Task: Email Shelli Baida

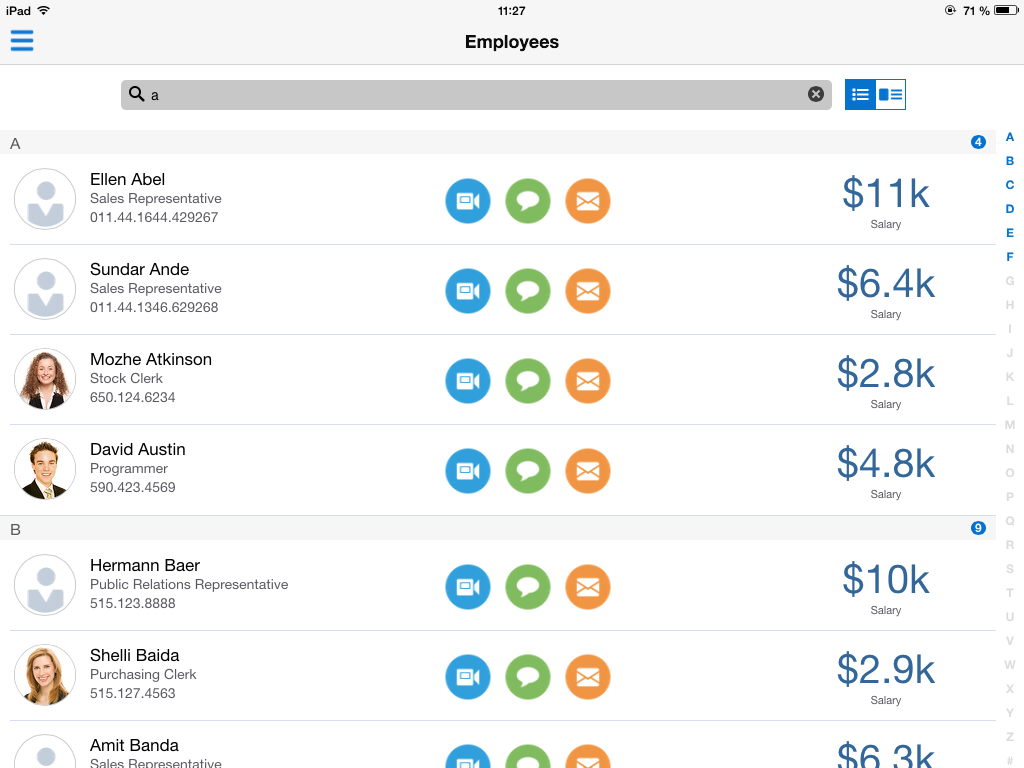Action: [588, 677]
